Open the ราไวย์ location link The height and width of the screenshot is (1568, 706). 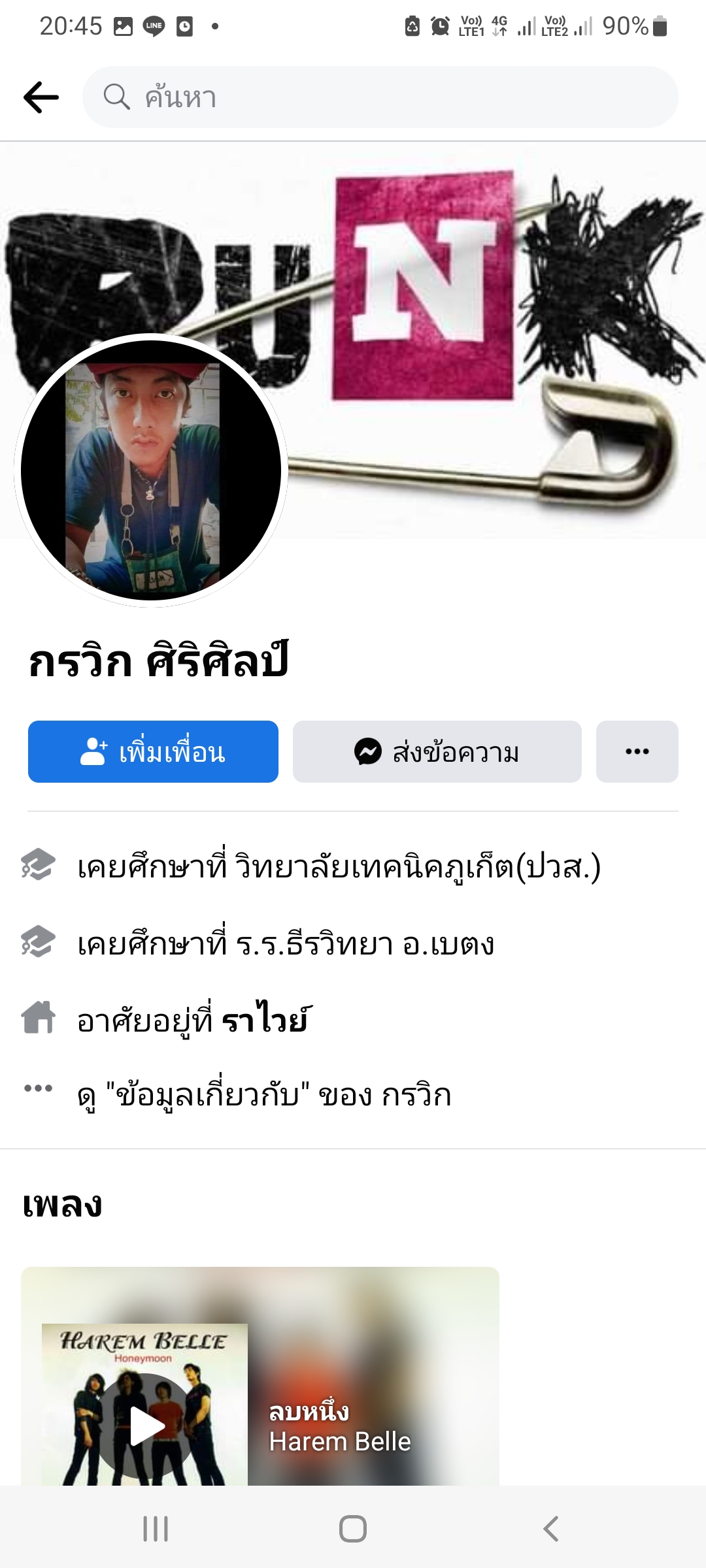click(x=265, y=1020)
